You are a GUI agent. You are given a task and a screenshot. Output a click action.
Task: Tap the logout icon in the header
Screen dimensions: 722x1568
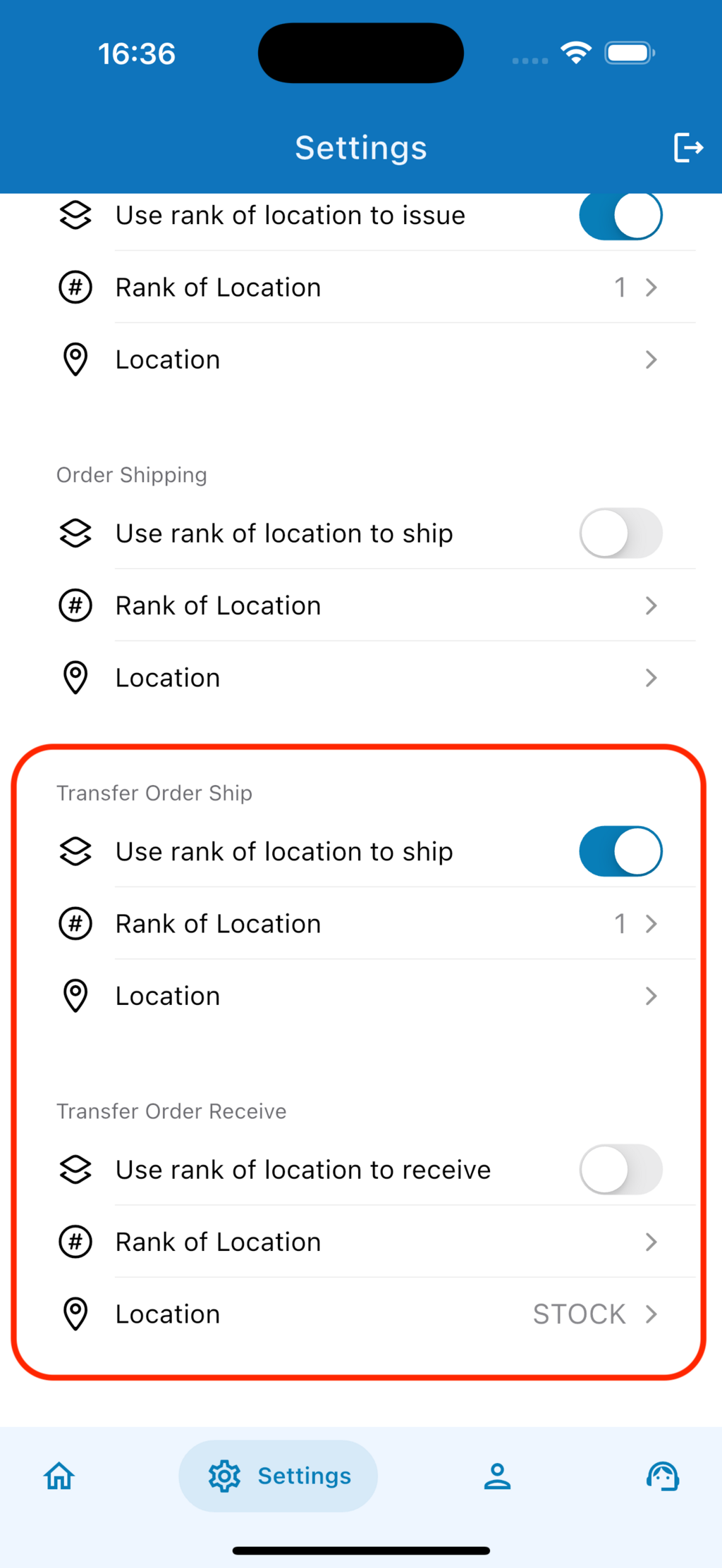pos(687,147)
